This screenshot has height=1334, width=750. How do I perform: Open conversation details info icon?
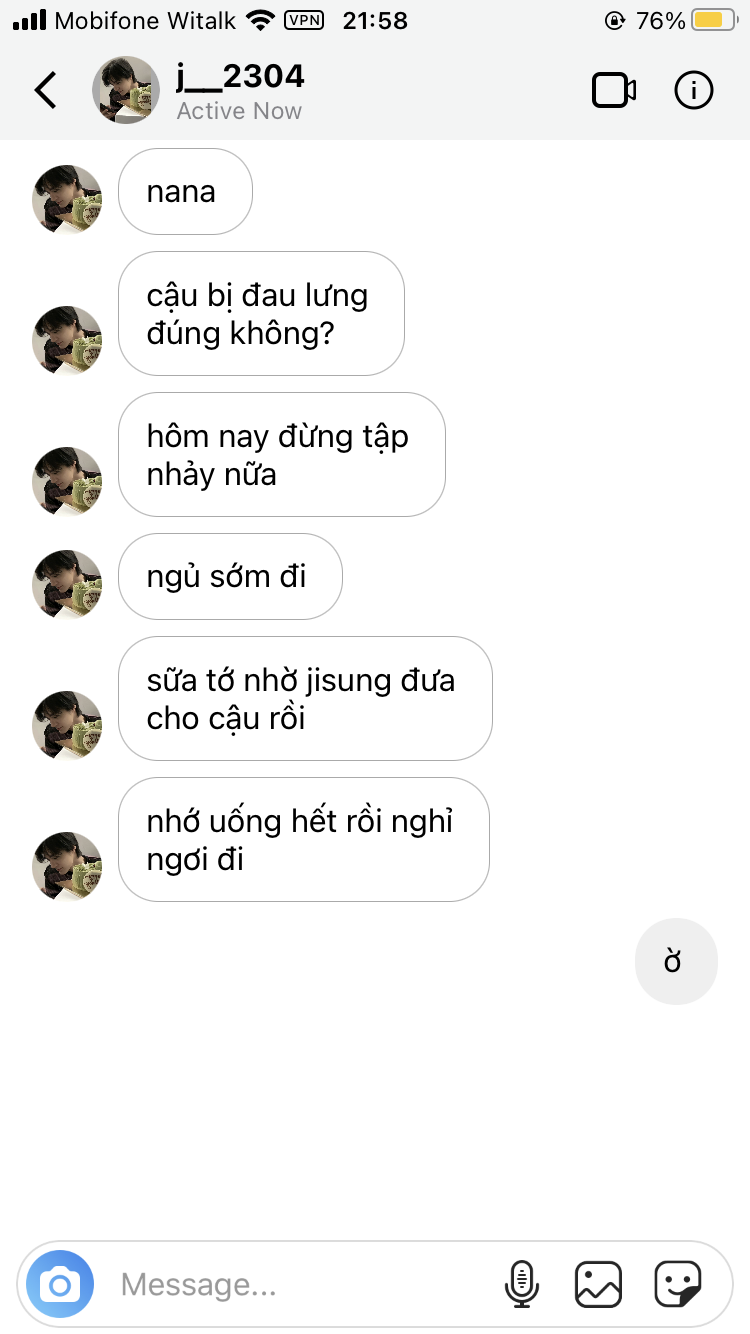click(x=694, y=90)
